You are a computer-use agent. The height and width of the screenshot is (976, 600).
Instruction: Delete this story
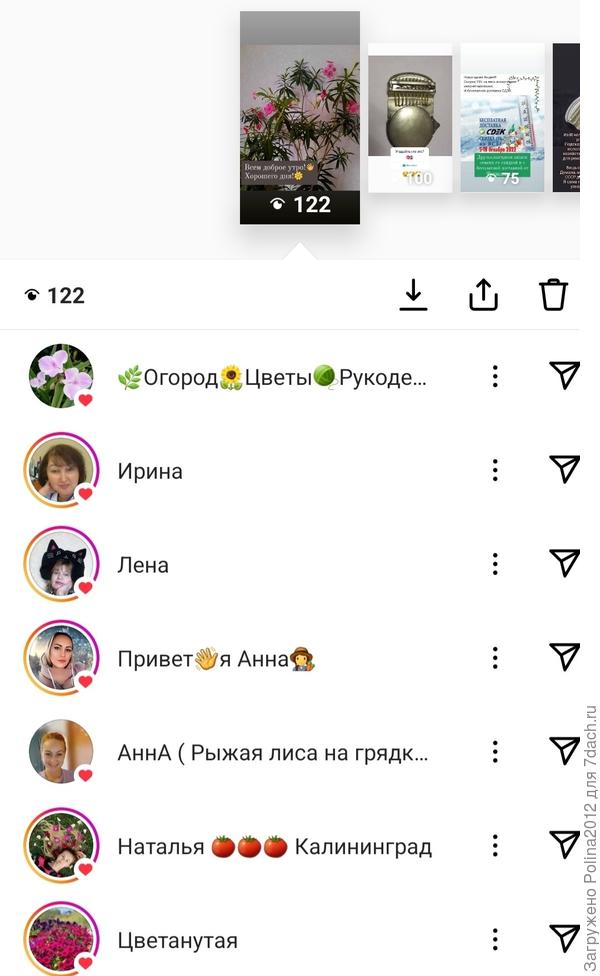pyautogui.click(x=553, y=295)
